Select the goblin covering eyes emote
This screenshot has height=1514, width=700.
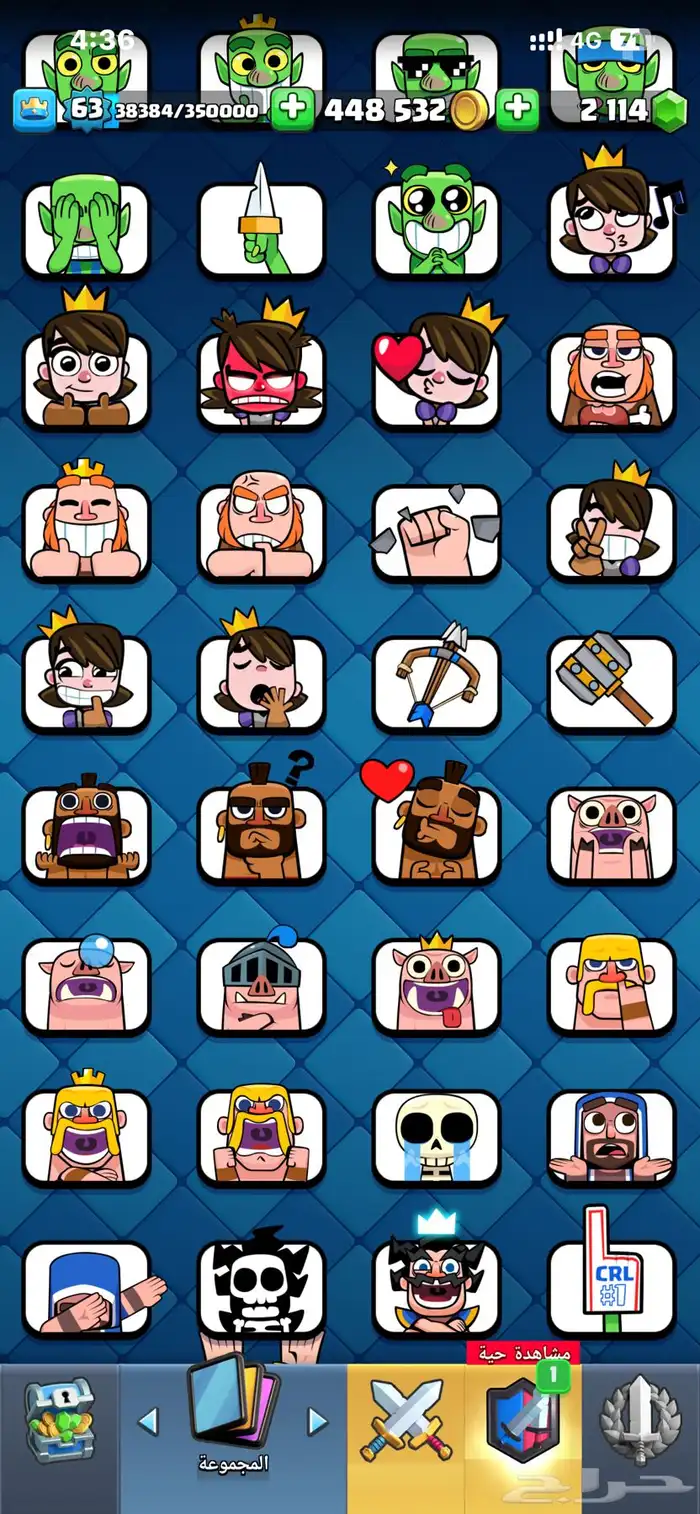click(x=86, y=229)
